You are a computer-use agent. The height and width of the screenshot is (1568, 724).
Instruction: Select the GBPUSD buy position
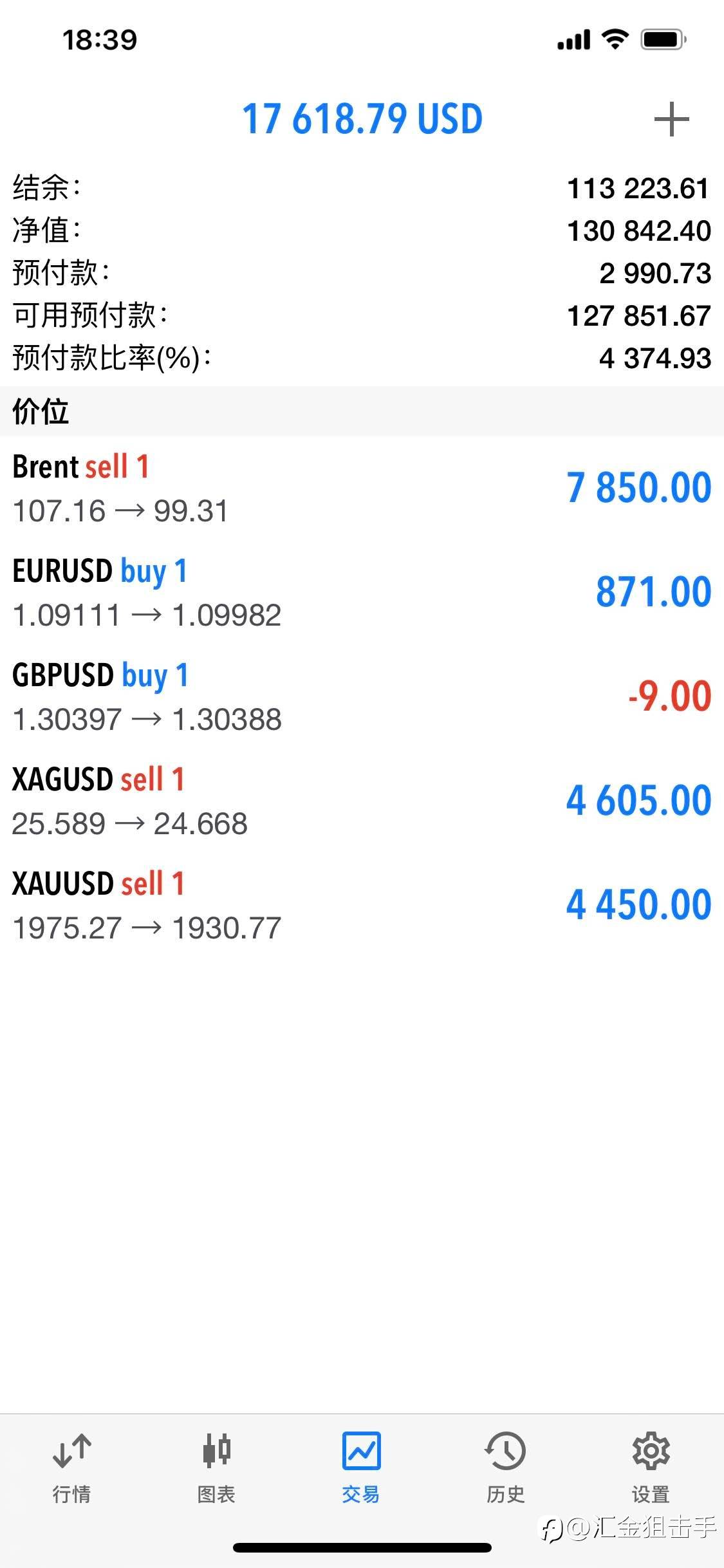[x=362, y=697]
